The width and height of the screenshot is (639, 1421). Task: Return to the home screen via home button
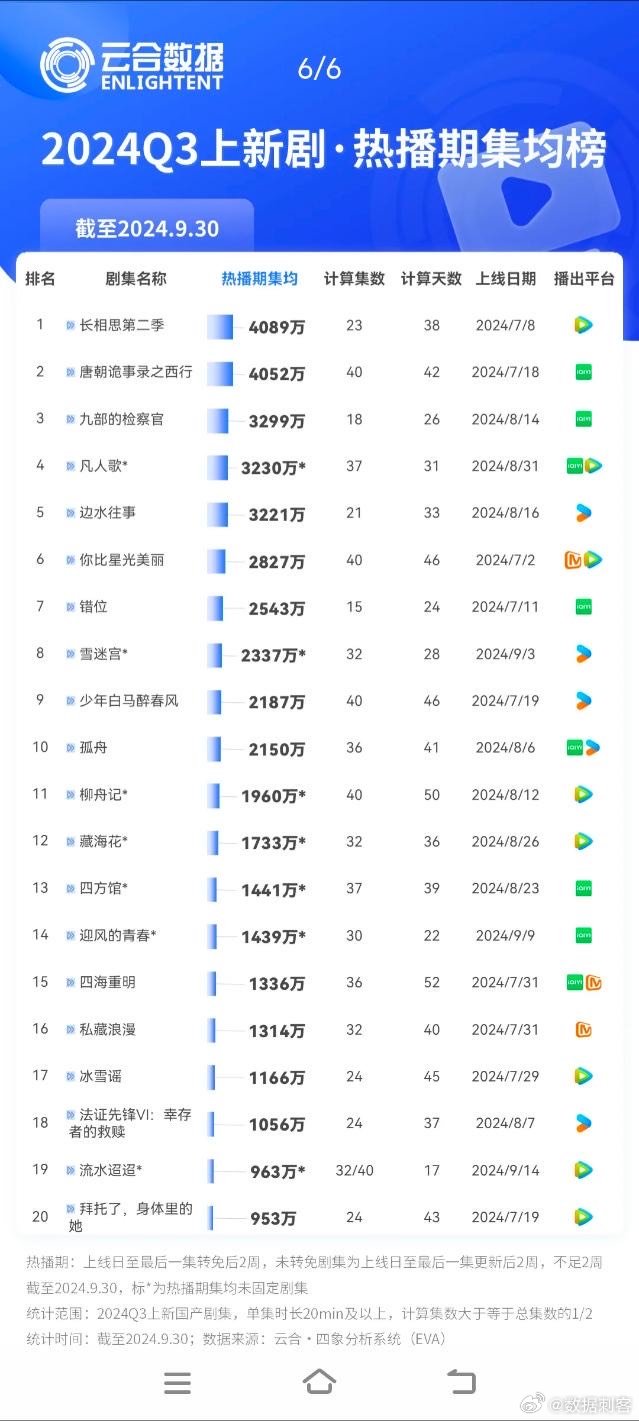click(319, 1381)
